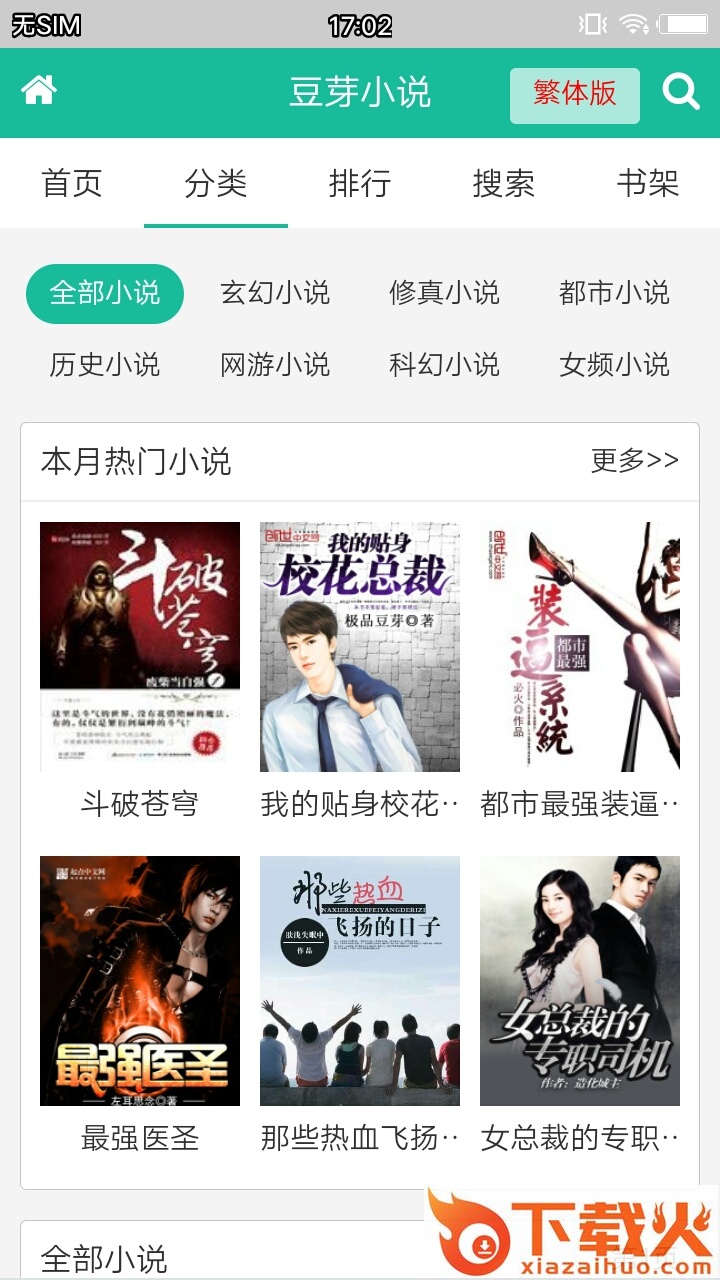Image resolution: width=720 pixels, height=1280 pixels.
Task: Switch to the 排行 tab
Action: coord(360,184)
